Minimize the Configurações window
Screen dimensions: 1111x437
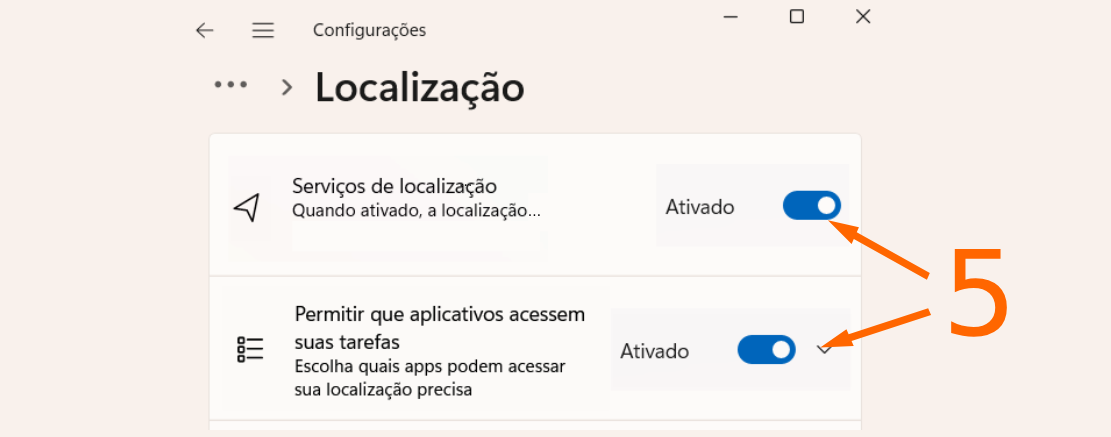click(x=731, y=16)
